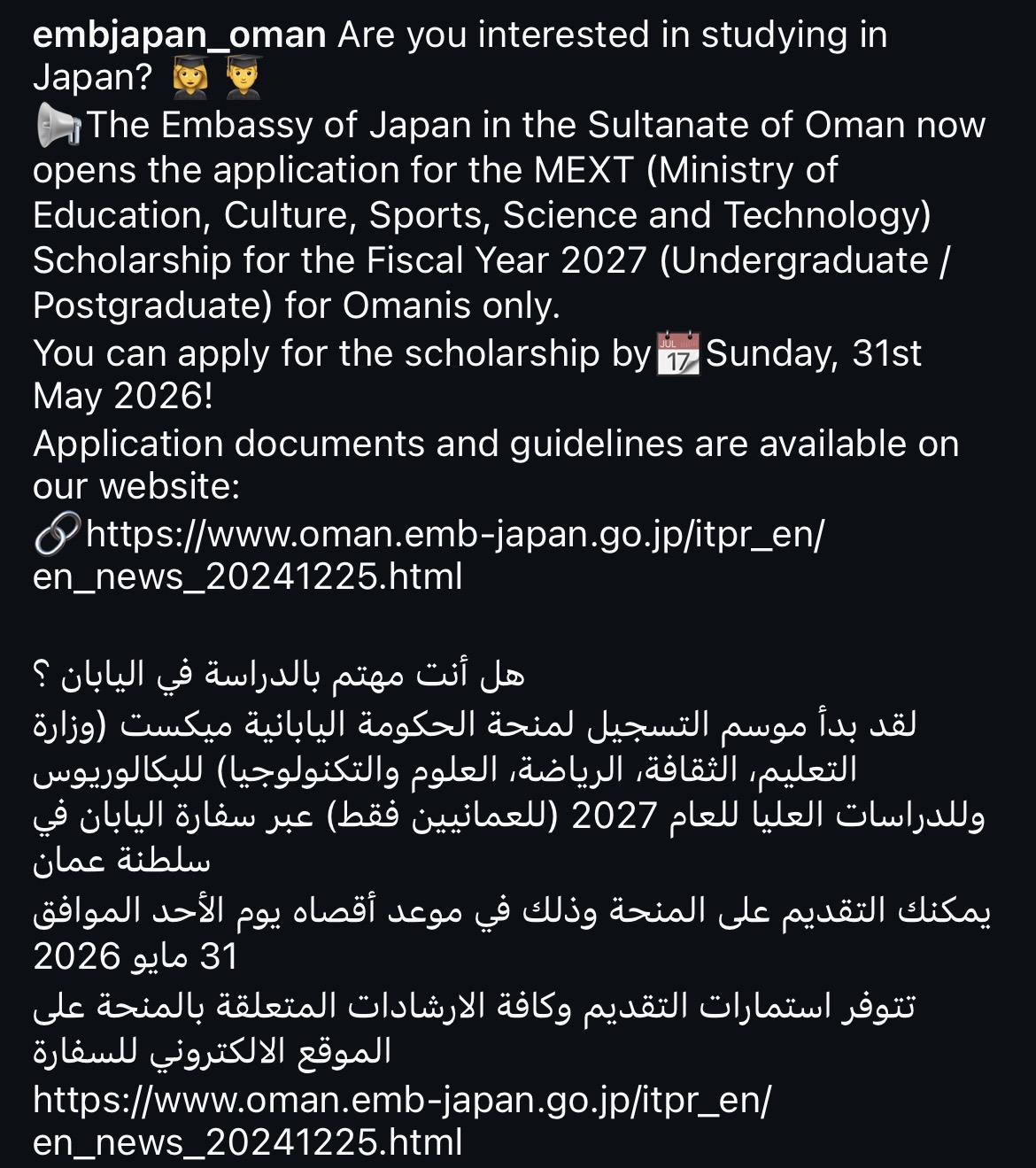Open the embjapan_oman profile

tap(179, 35)
